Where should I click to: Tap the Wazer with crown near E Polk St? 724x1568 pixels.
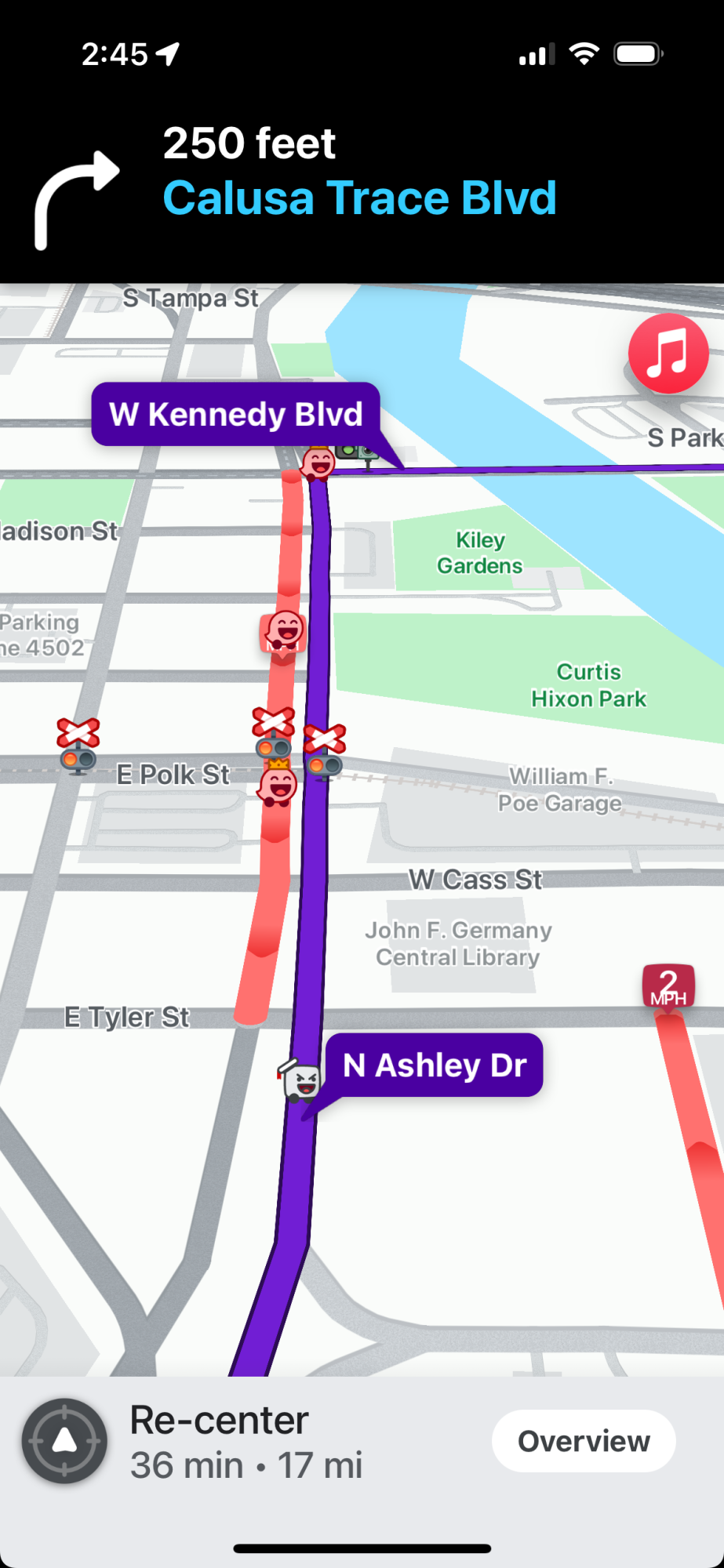(278, 784)
